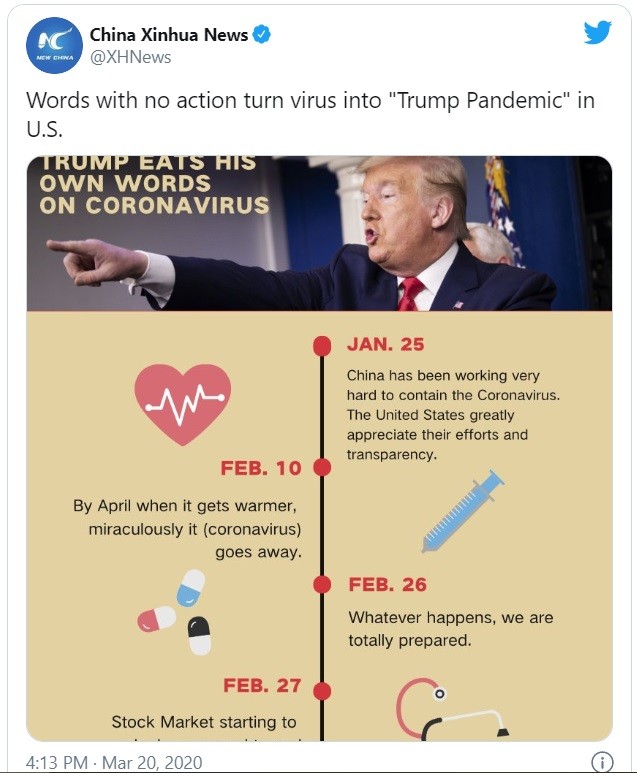Open the @XHNews handle link
This screenshot has width=637, height=773.
(x=131, y=58)
